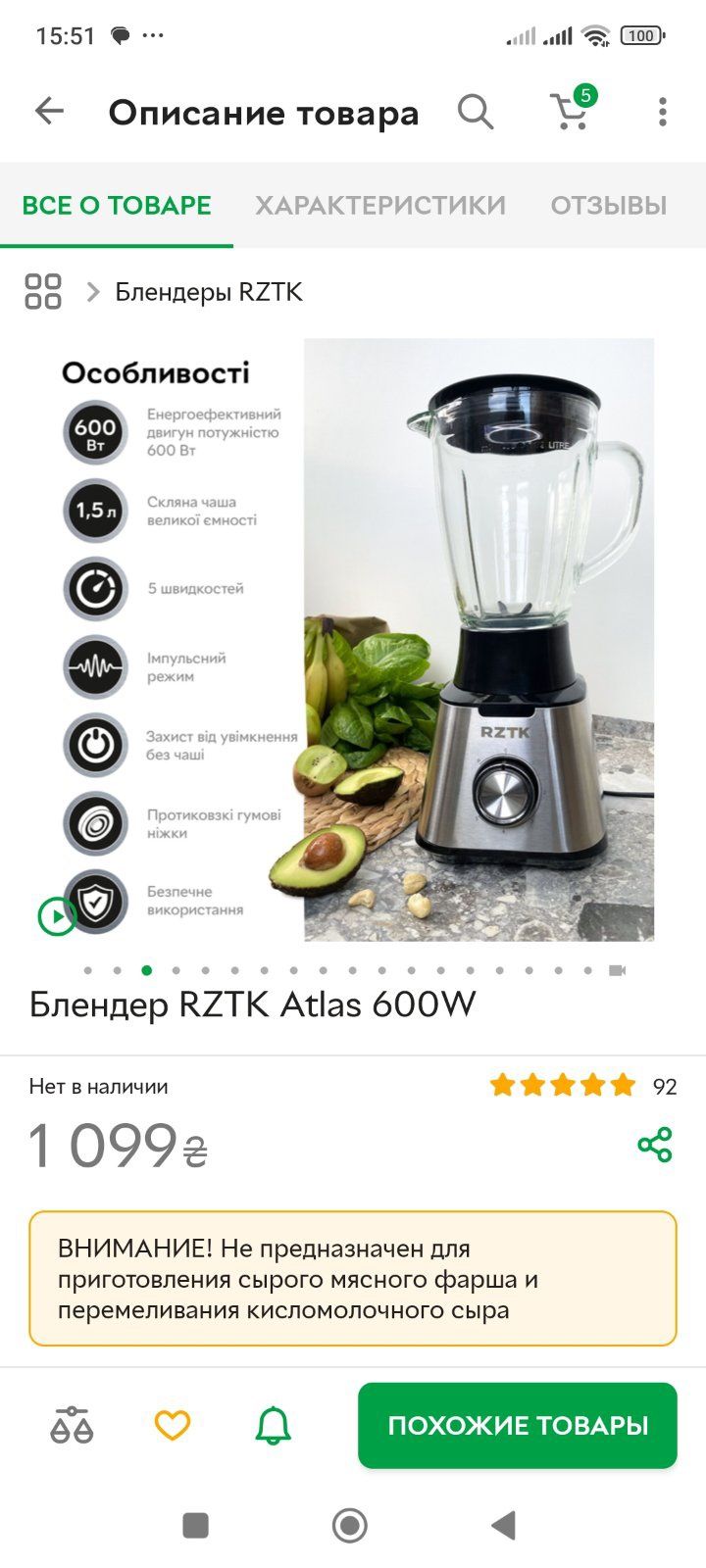Open the catalog grid icon
Viewport: 706px width, 1568px height.
point(43,292)
